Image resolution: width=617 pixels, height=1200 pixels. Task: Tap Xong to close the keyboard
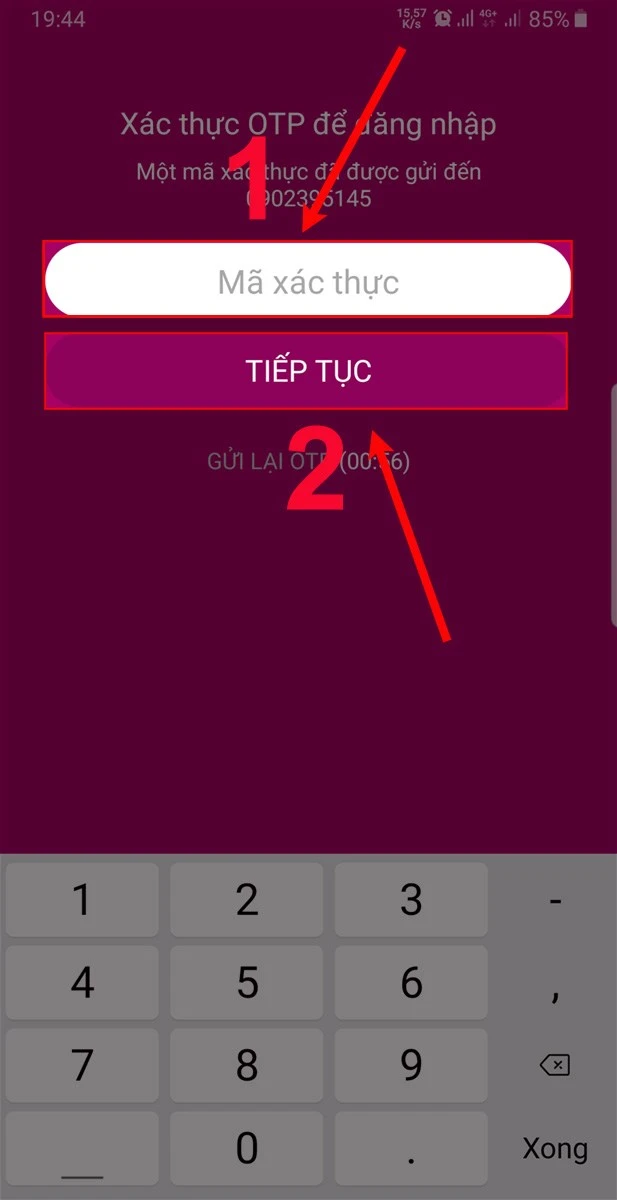tap(555, 1148)
